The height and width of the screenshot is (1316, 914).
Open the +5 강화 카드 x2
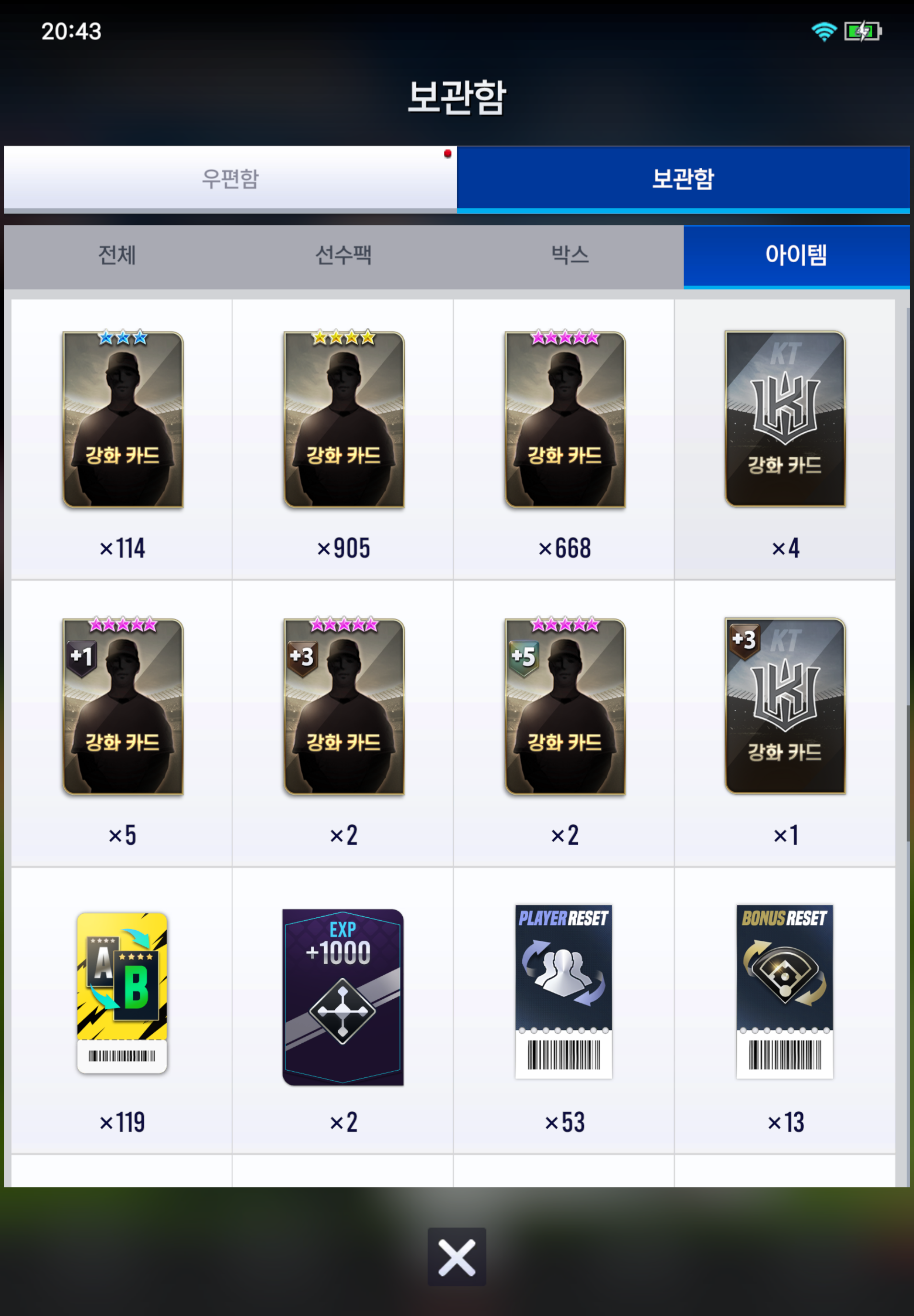tap(565, 707)
